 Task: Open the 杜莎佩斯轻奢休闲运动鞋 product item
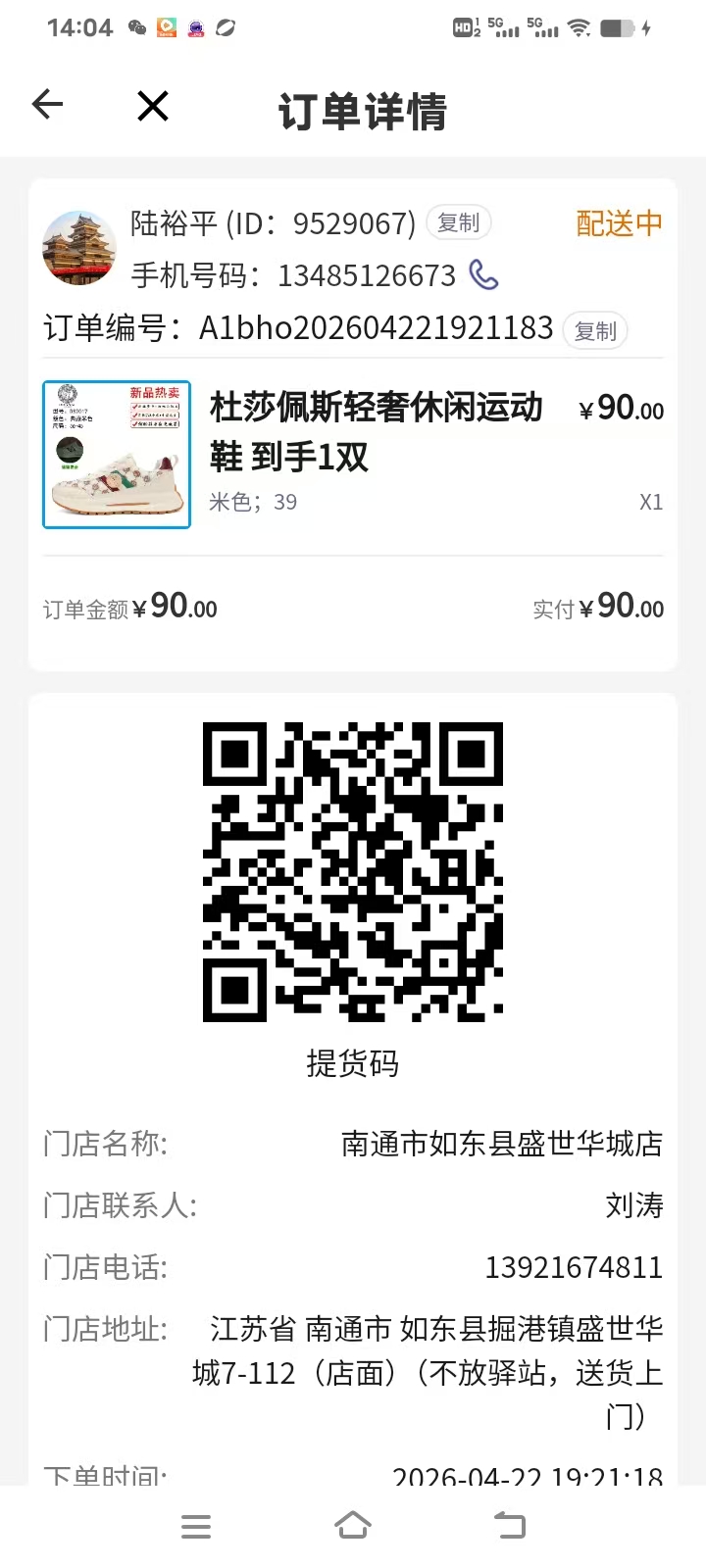click(x=353, y=455)
